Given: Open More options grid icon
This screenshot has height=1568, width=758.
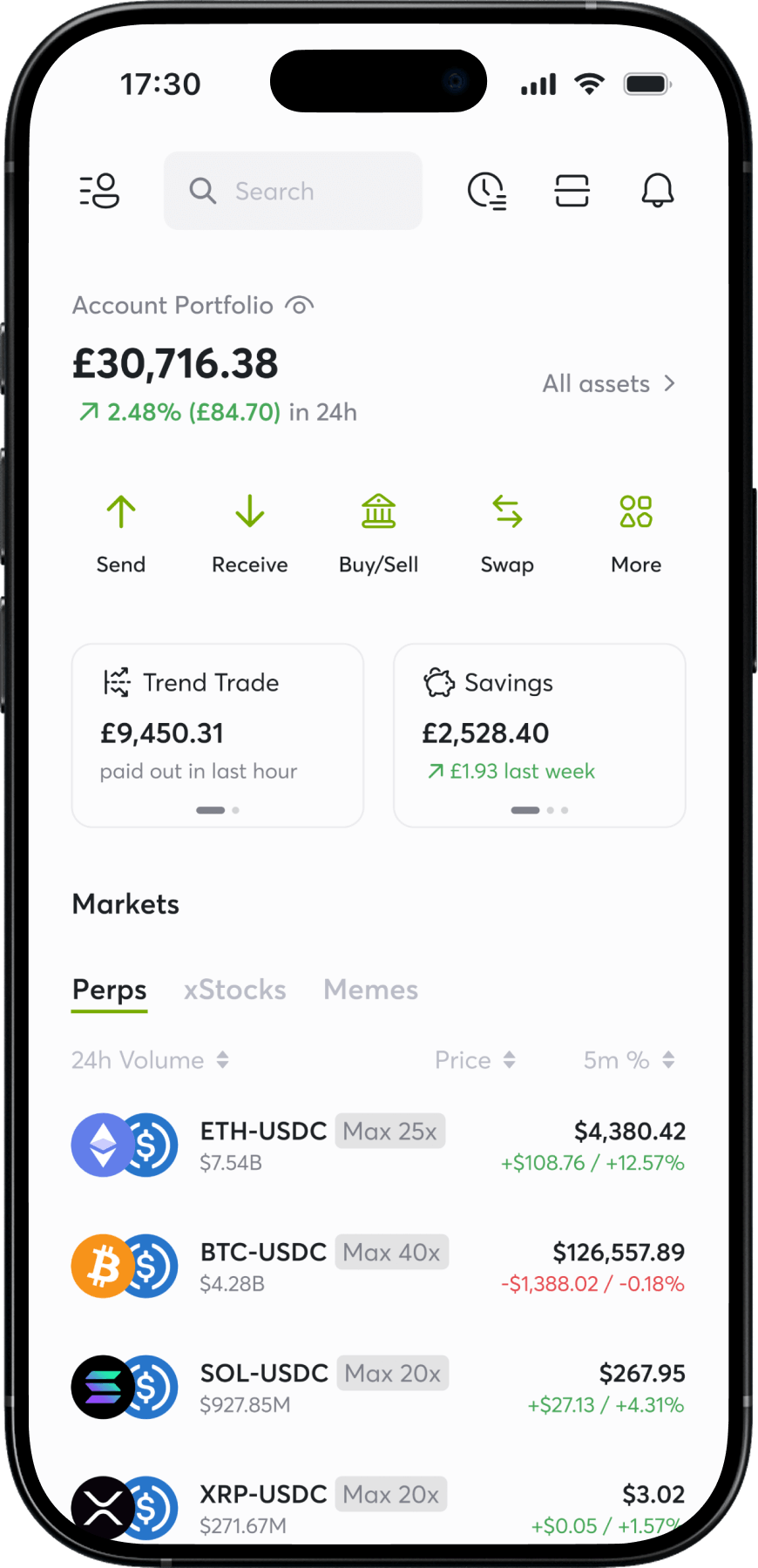Looking at the screenshot, I should coord(635,511).
